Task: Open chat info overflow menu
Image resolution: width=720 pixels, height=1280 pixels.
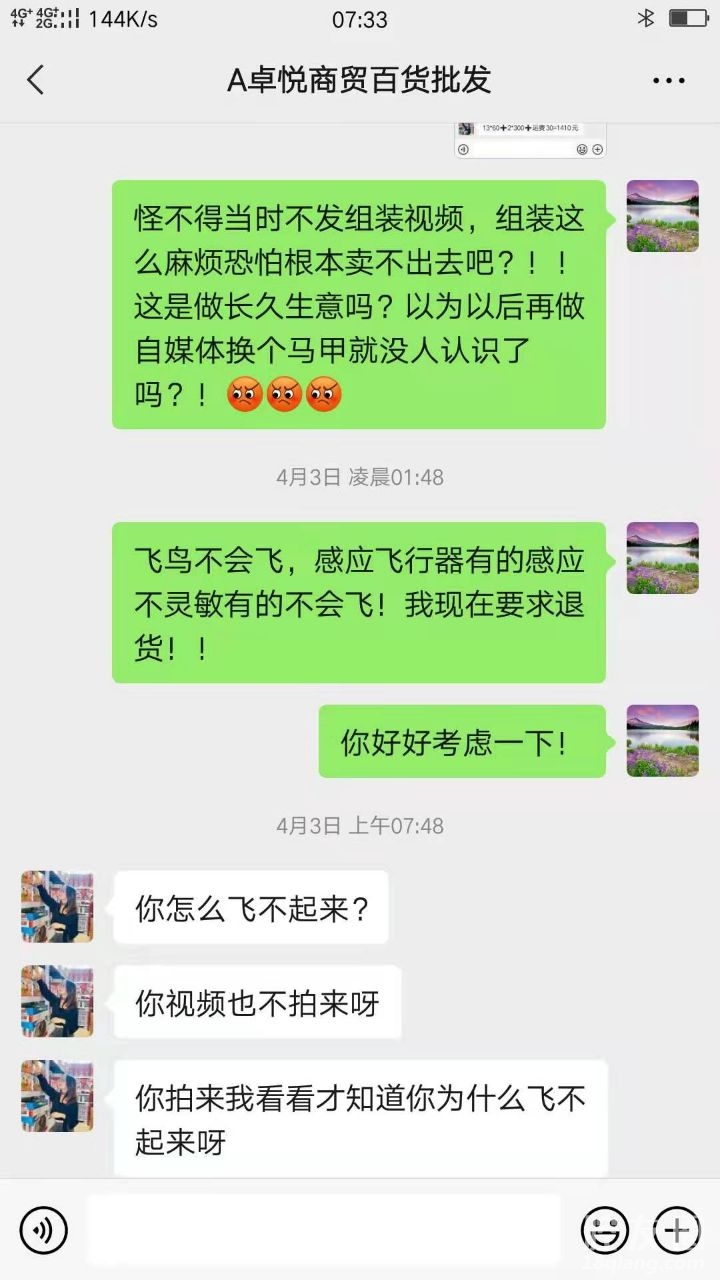Action: [668, 80]
